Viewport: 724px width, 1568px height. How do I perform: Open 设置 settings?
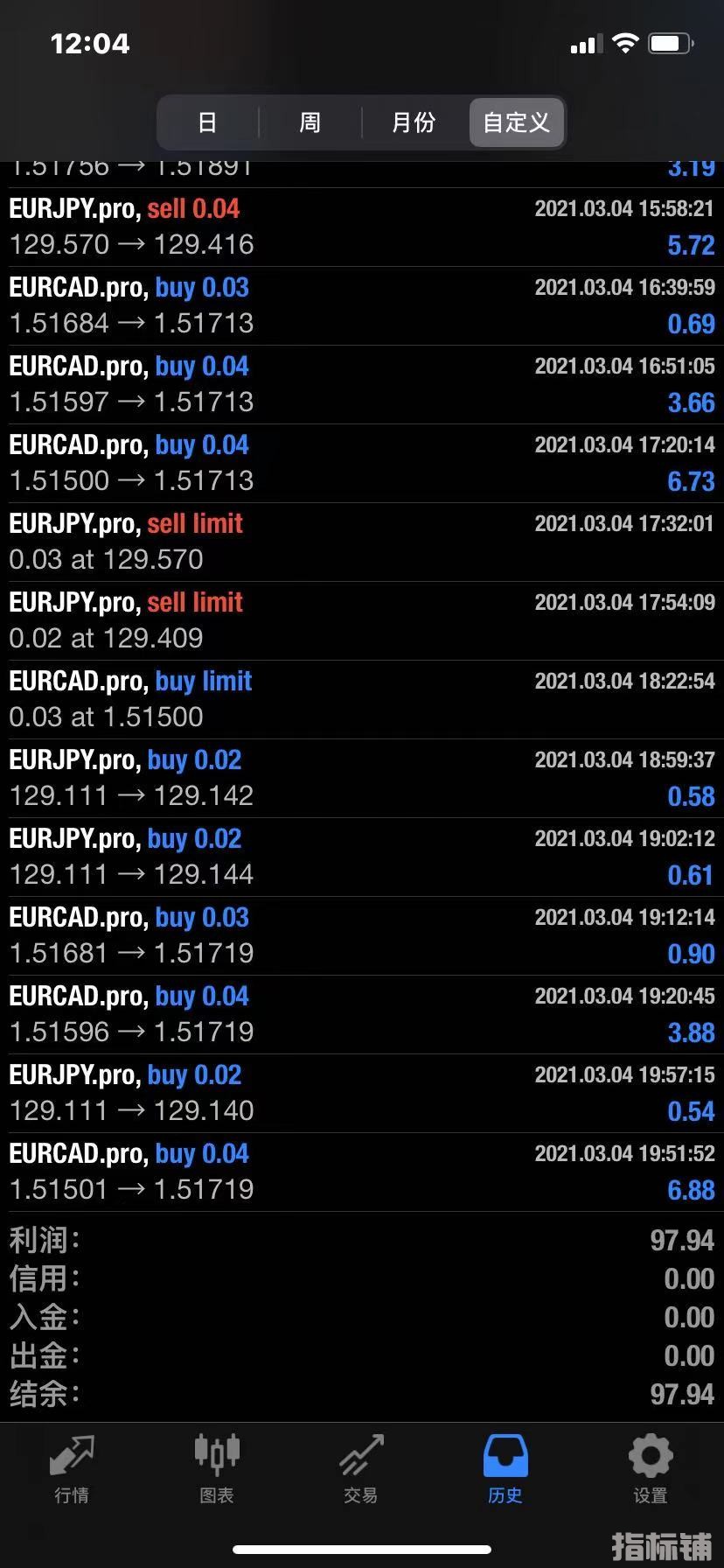pyautogui.click(x=650, y=1468)
